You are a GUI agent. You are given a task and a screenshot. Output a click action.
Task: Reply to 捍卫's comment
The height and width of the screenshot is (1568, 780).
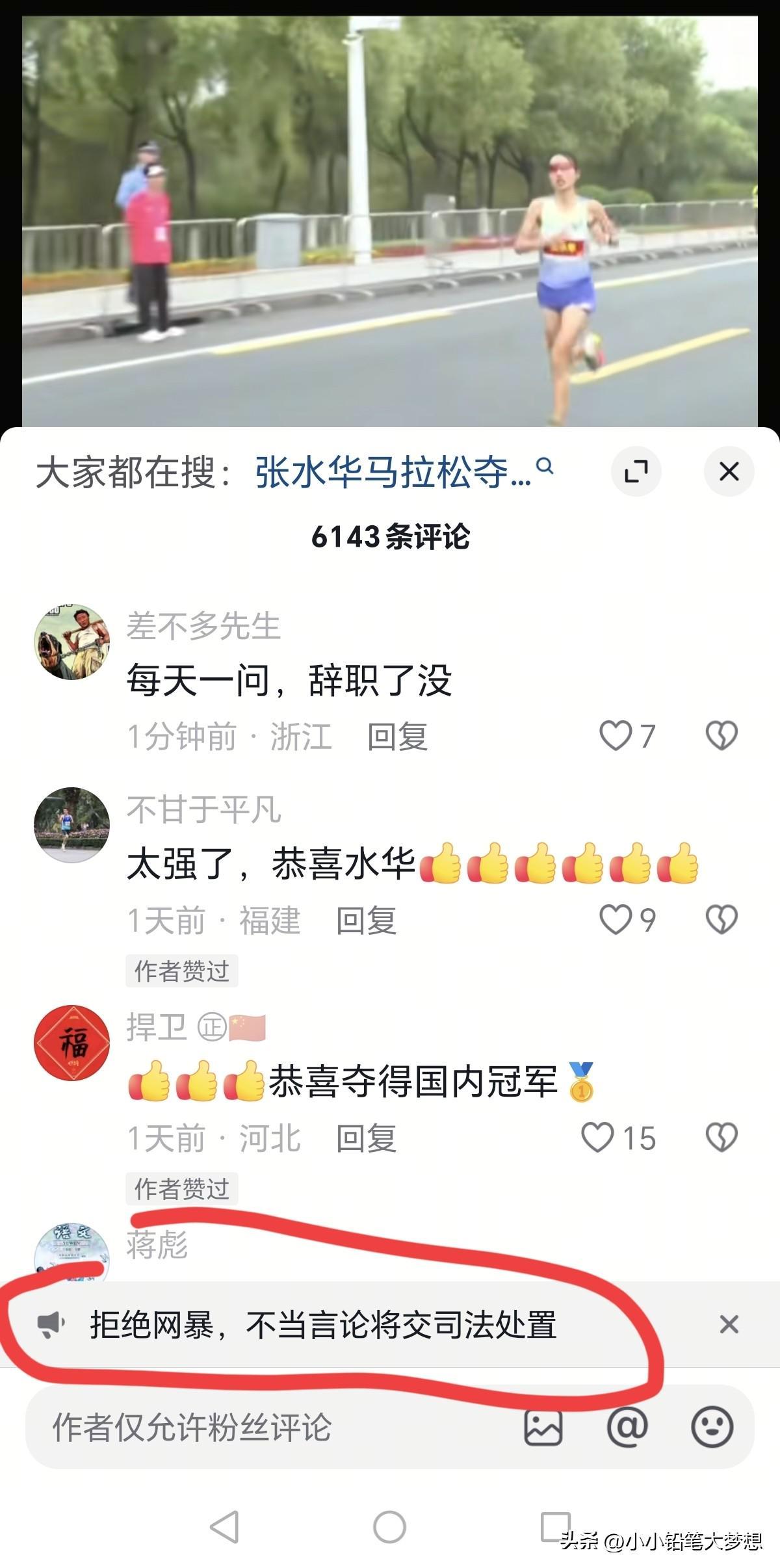tap(366, 1138)
